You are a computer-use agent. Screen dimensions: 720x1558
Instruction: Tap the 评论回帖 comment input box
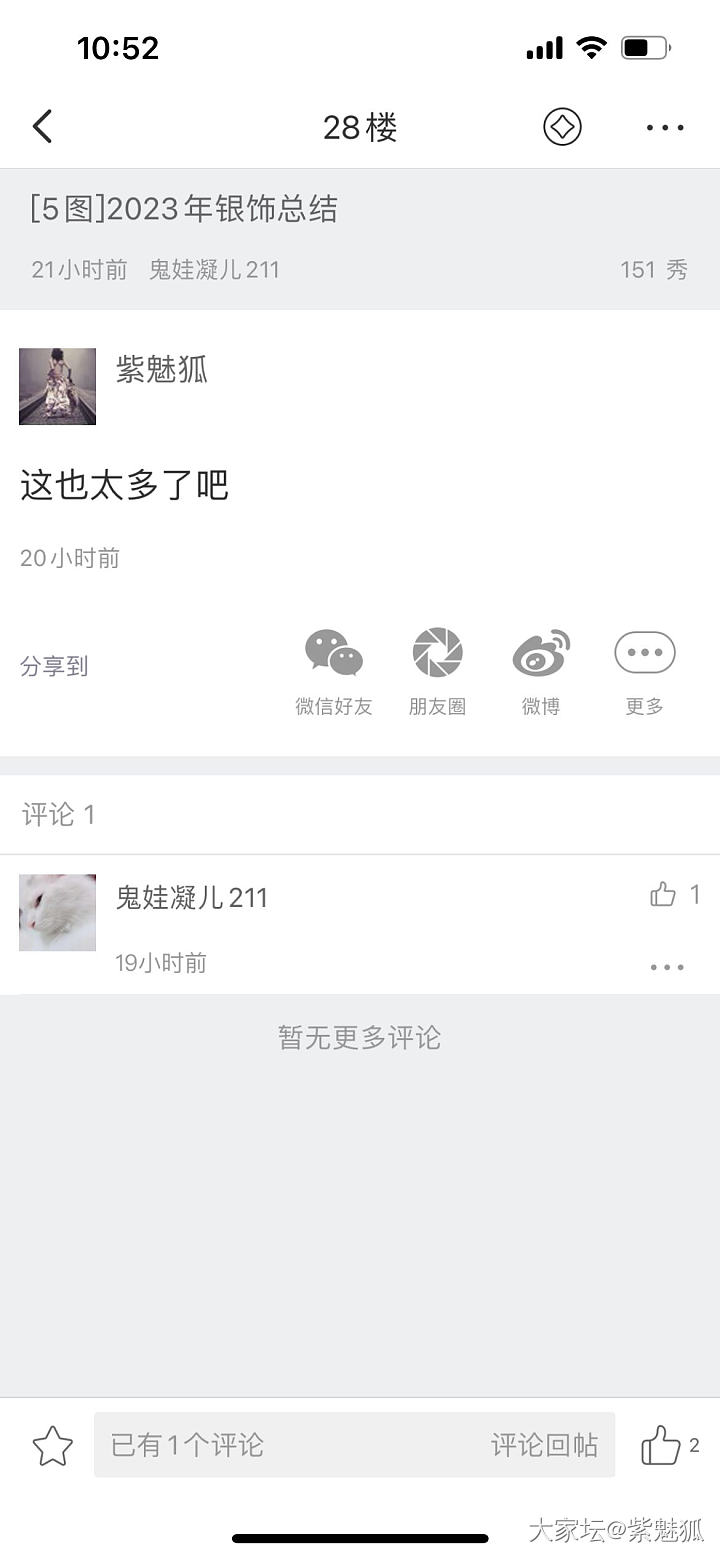[354, 1445]
